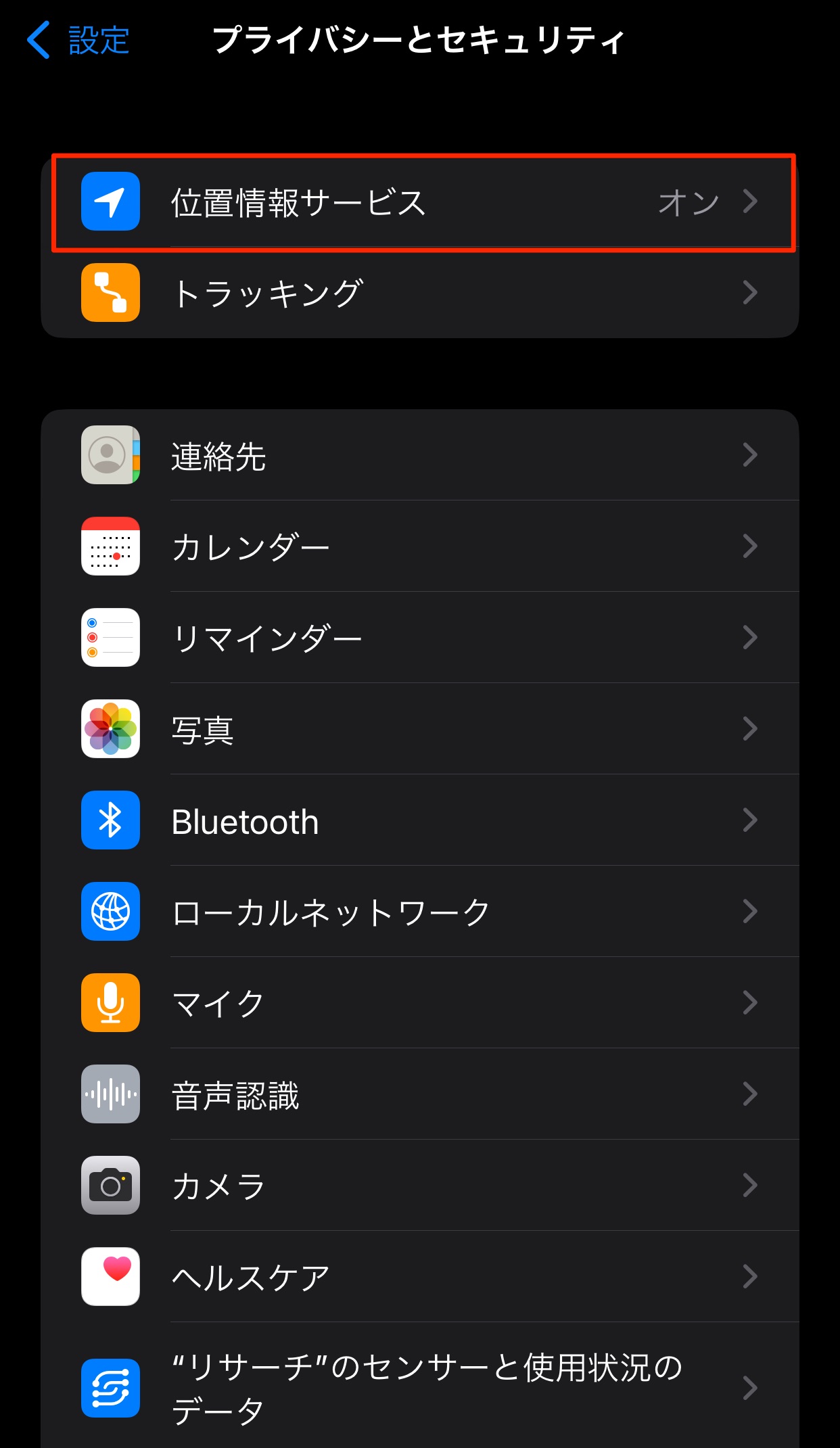
Task: Go back to 設定
Action: [x=78, y=40]
